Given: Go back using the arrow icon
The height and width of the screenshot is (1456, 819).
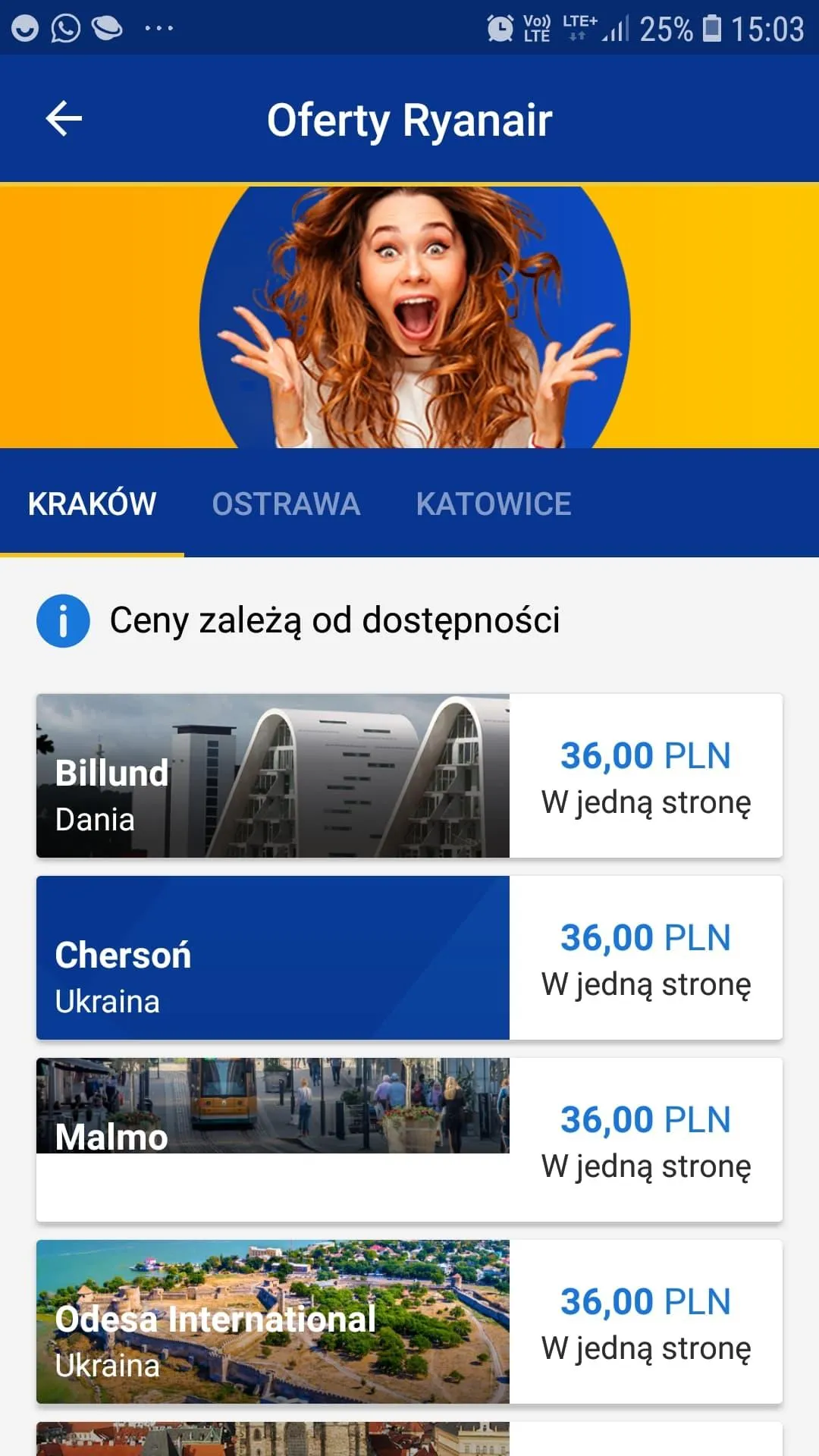Looking at the screenshot, I should (64, 119).
